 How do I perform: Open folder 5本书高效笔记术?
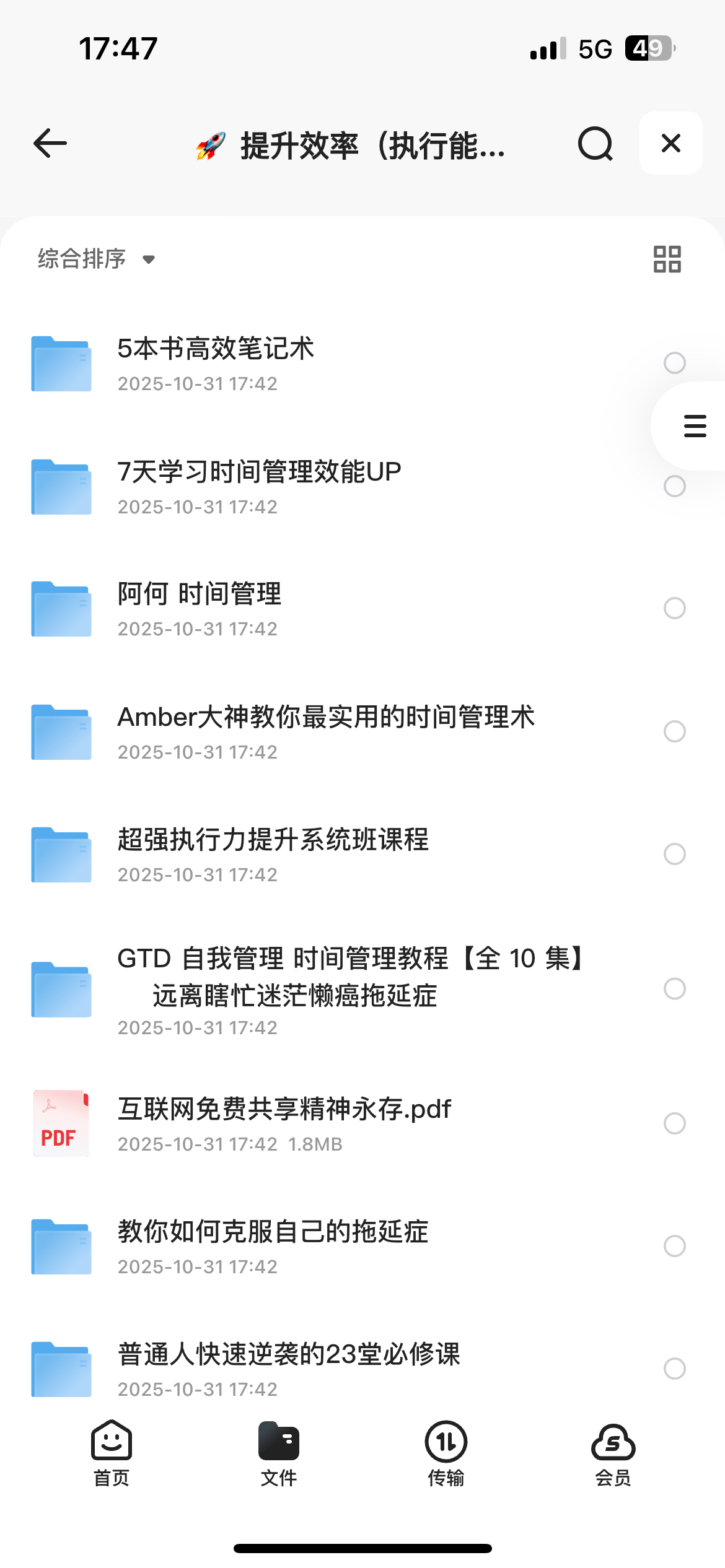click(x=216, y=349)
